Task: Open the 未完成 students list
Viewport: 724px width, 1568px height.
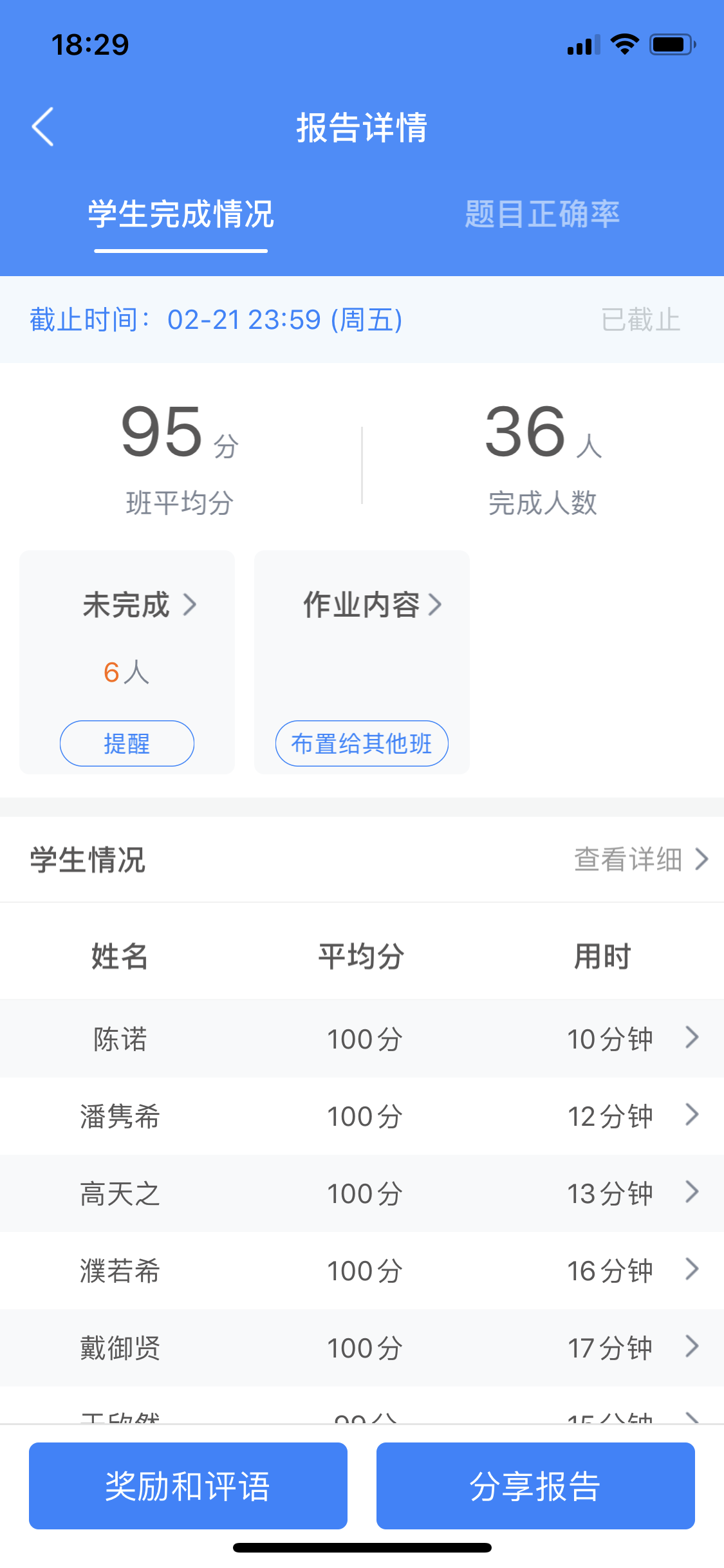Action: (x=140, y=605)
